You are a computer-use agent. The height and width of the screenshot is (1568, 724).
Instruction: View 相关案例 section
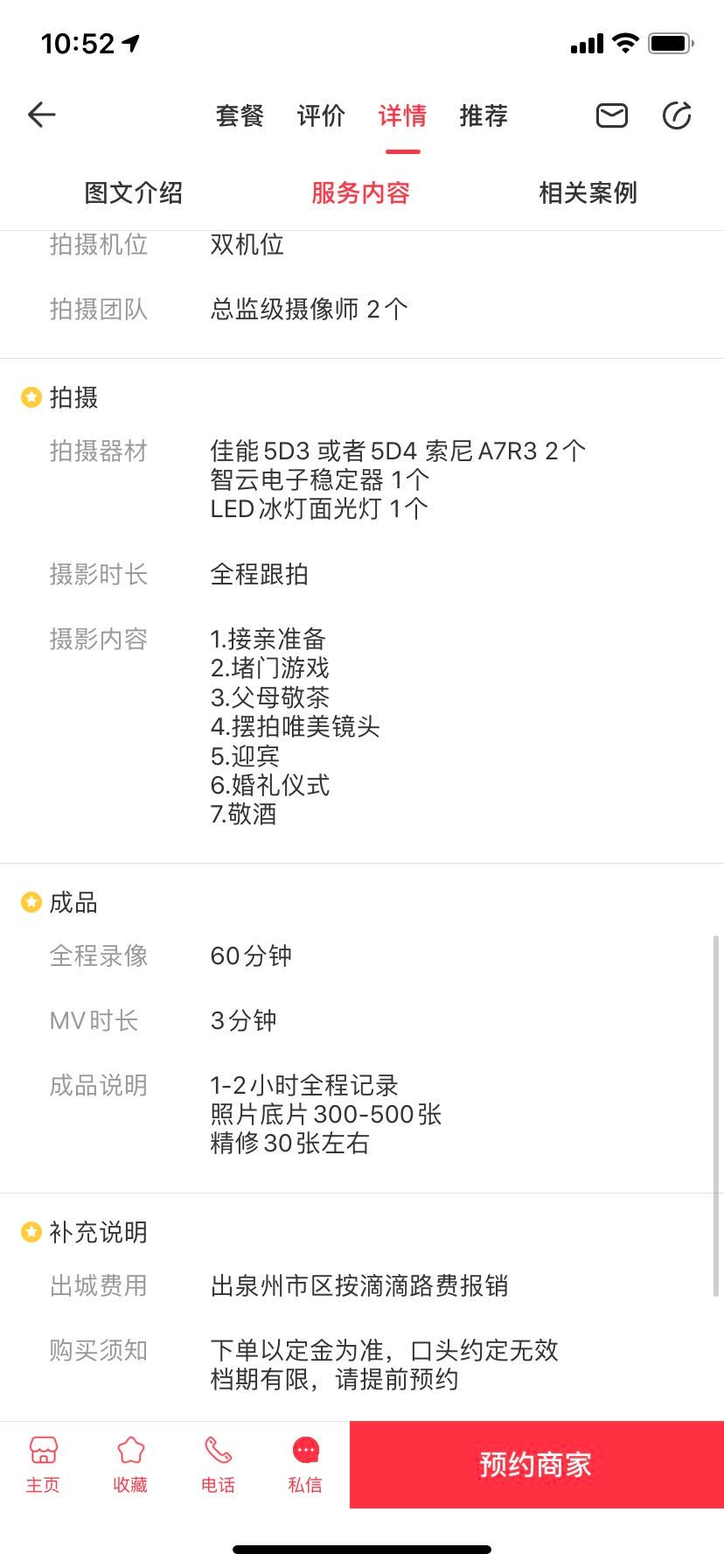point(588,192)
